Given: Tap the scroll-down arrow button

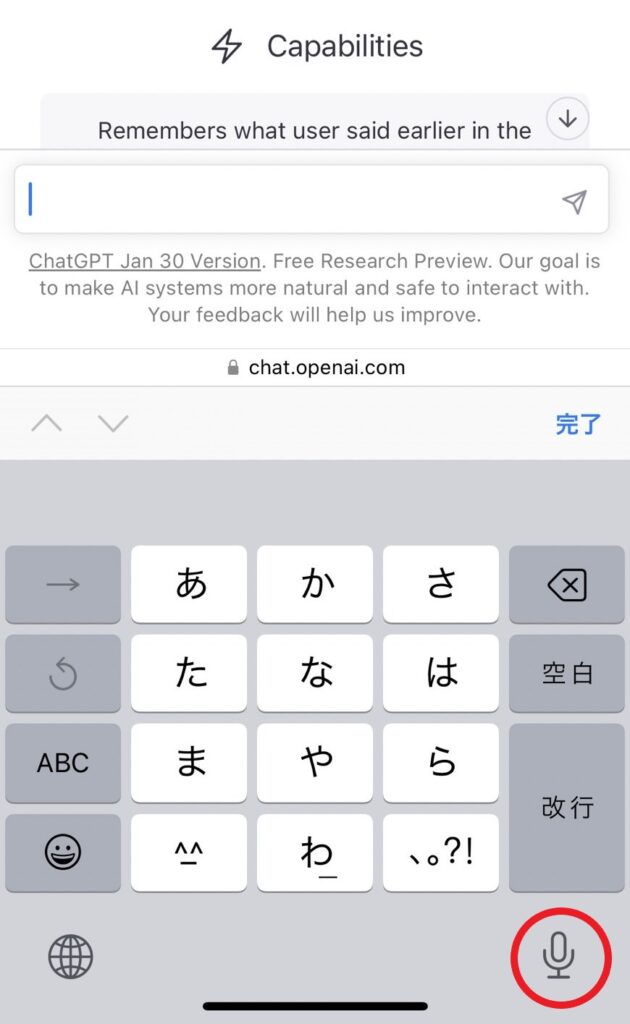Looking at the screenshot, I should click(567, 119).
